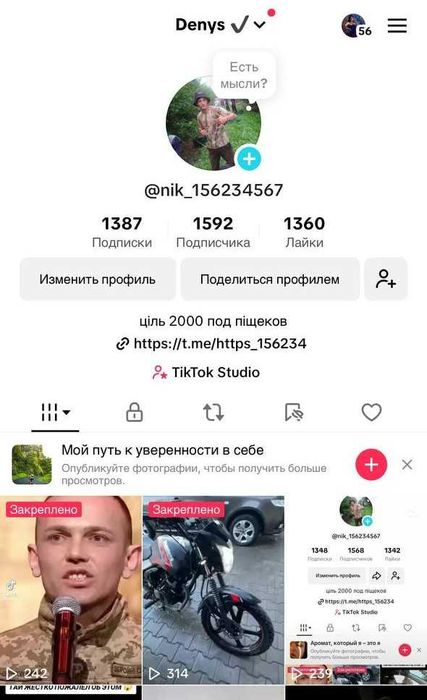Switch to the reposts tab
Image resolution: width=427 pixels, height=700 pixels.
214,412
